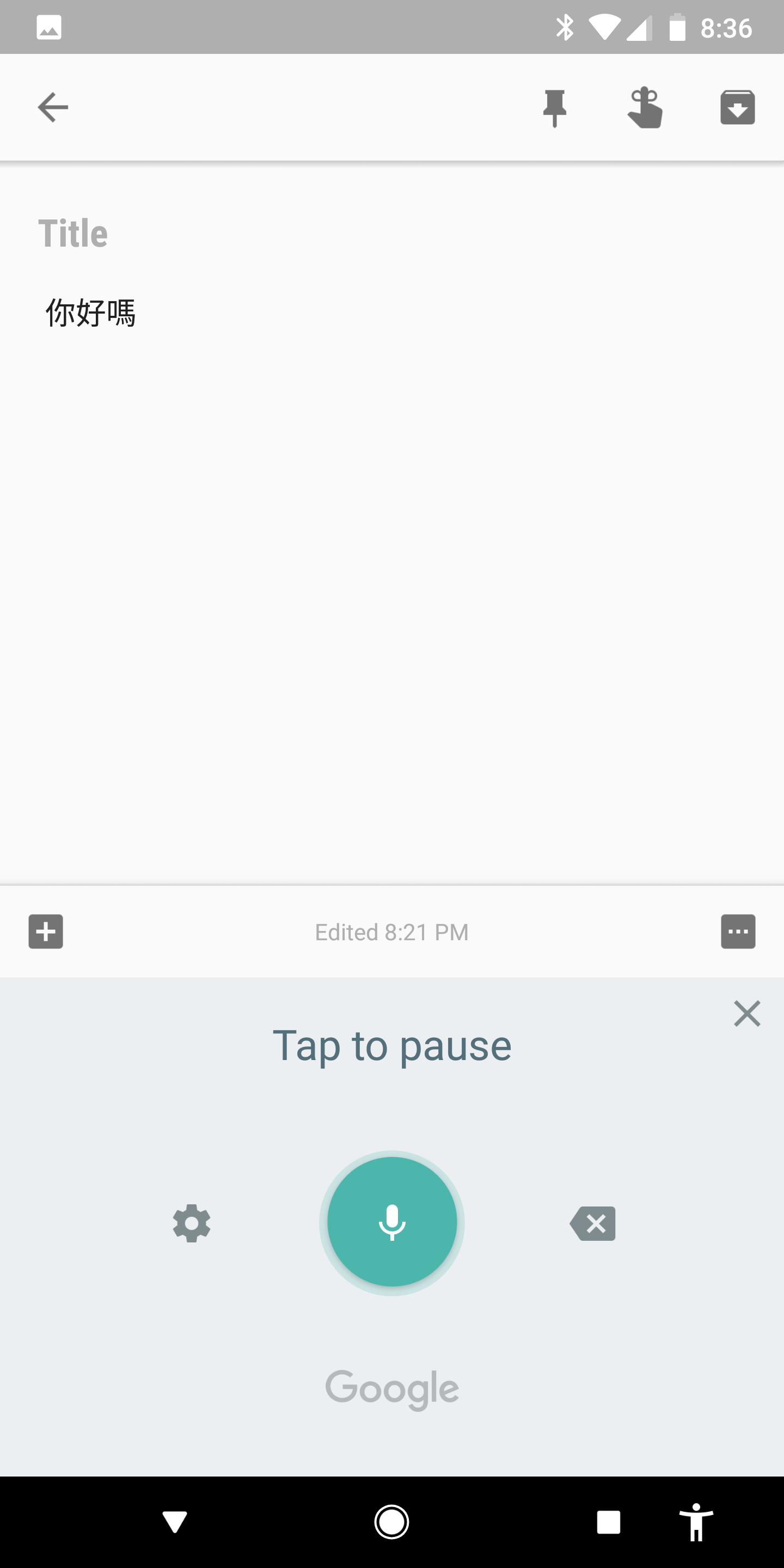Tap the system home button
Viewport: 784px width, 1568px height.
click(391, 1522)
